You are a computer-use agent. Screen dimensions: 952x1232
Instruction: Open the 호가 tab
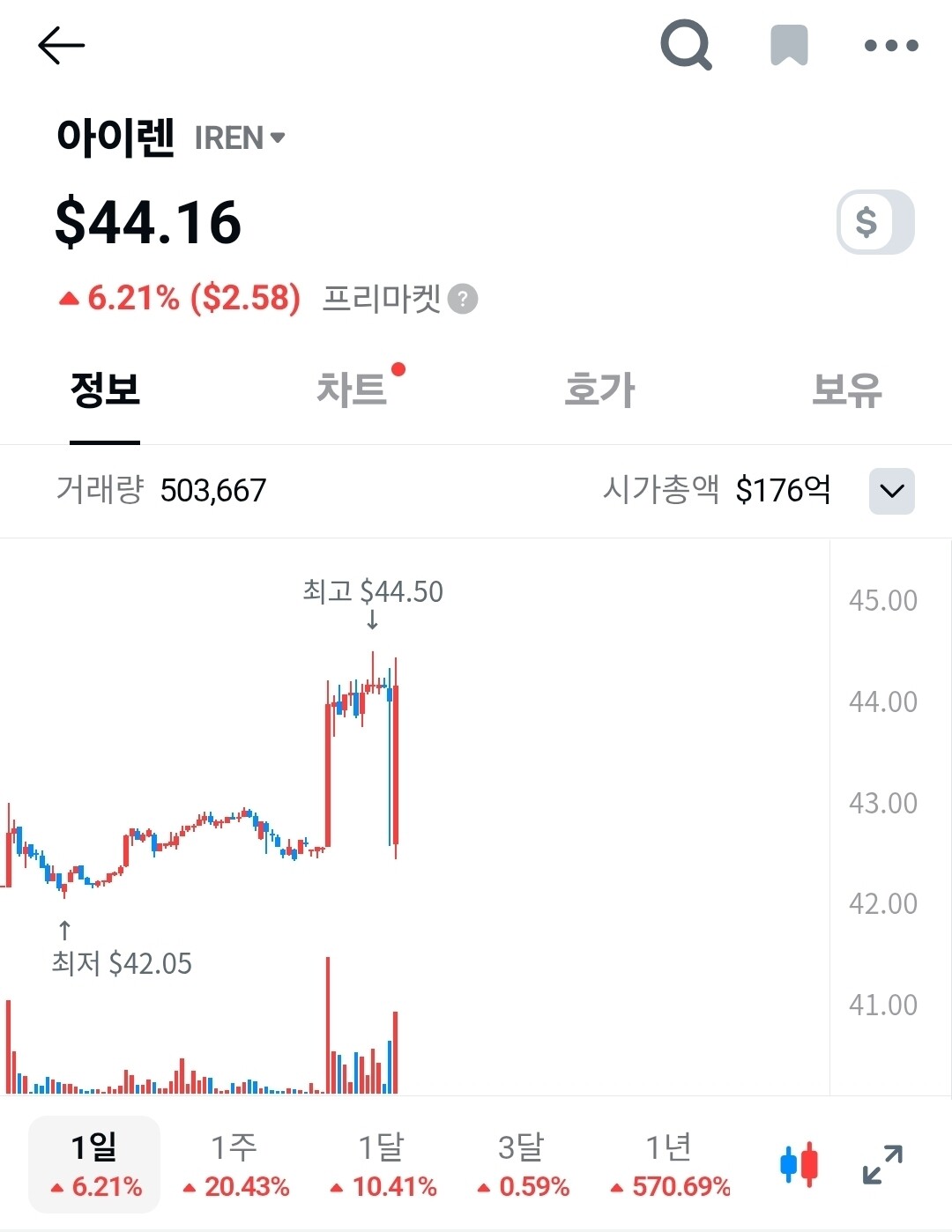point(599,390)
